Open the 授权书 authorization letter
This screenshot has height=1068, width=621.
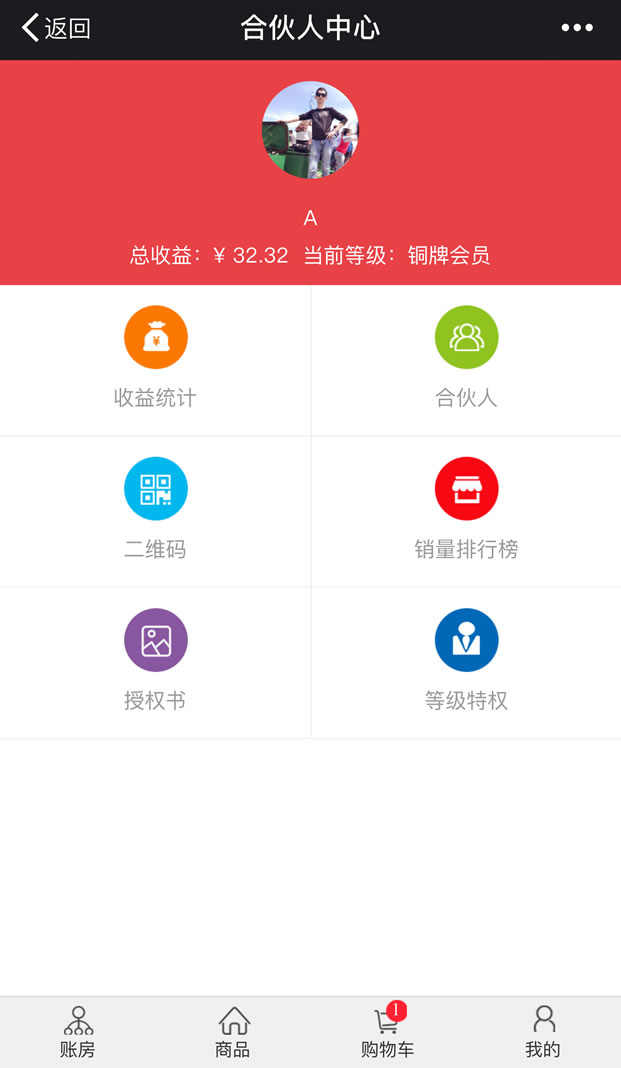click(155, 663)
